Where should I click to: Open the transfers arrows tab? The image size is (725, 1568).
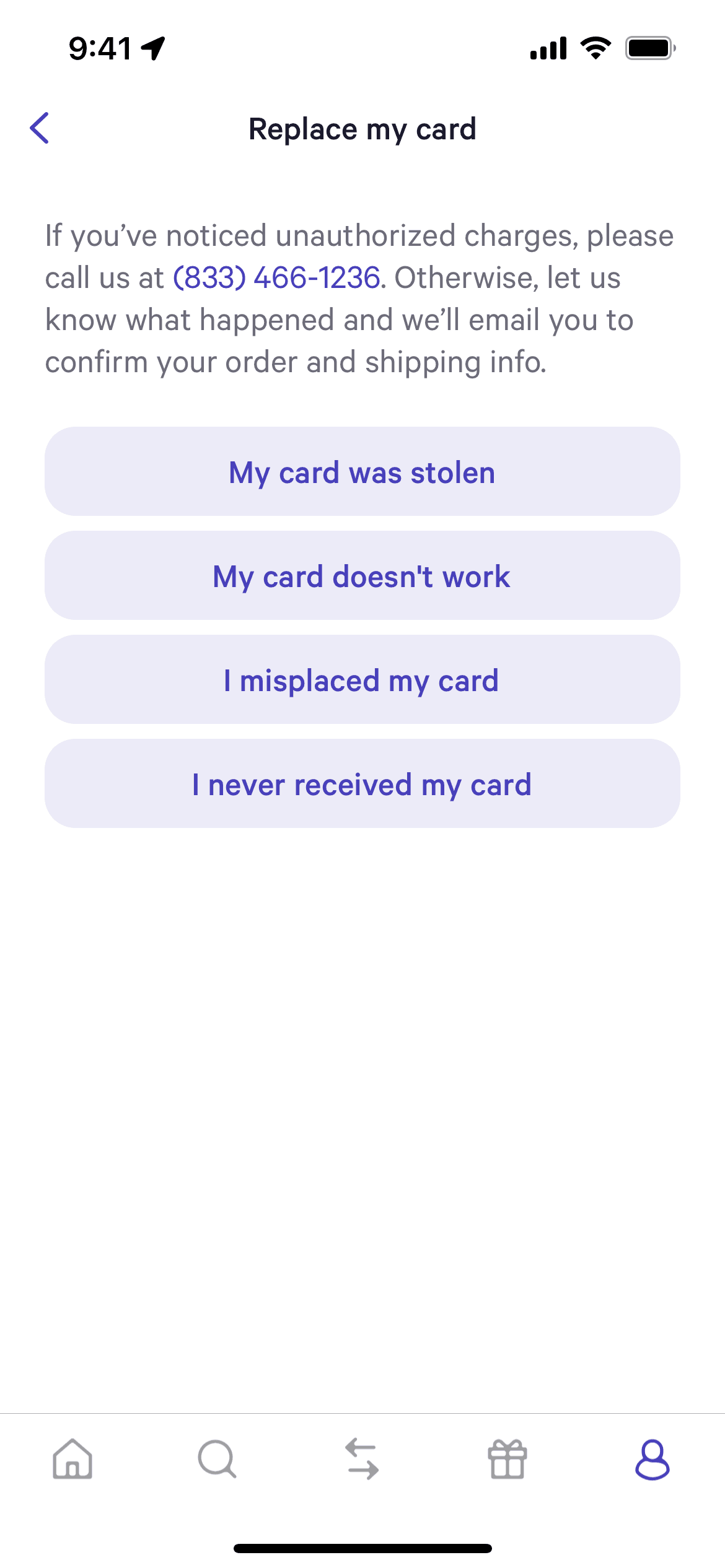362,1458
